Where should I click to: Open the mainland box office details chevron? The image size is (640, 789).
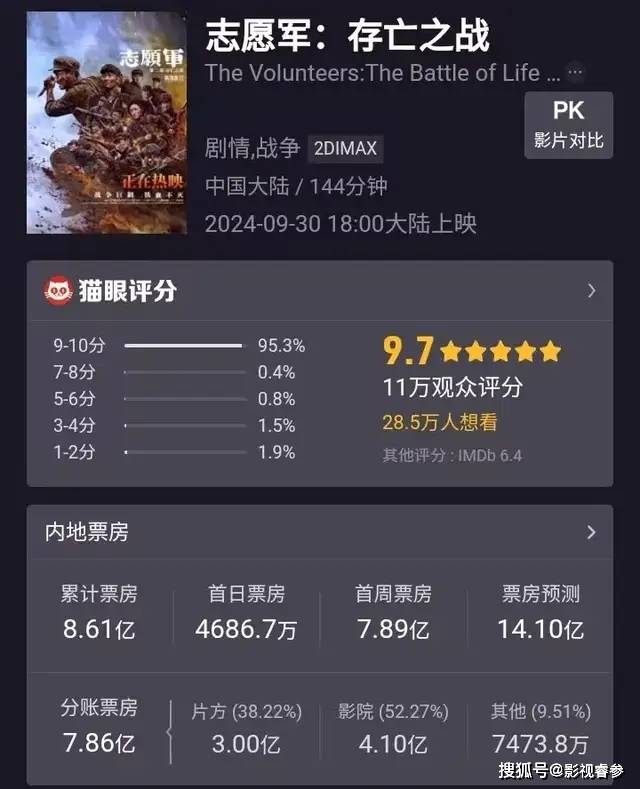tap(591, 532)
